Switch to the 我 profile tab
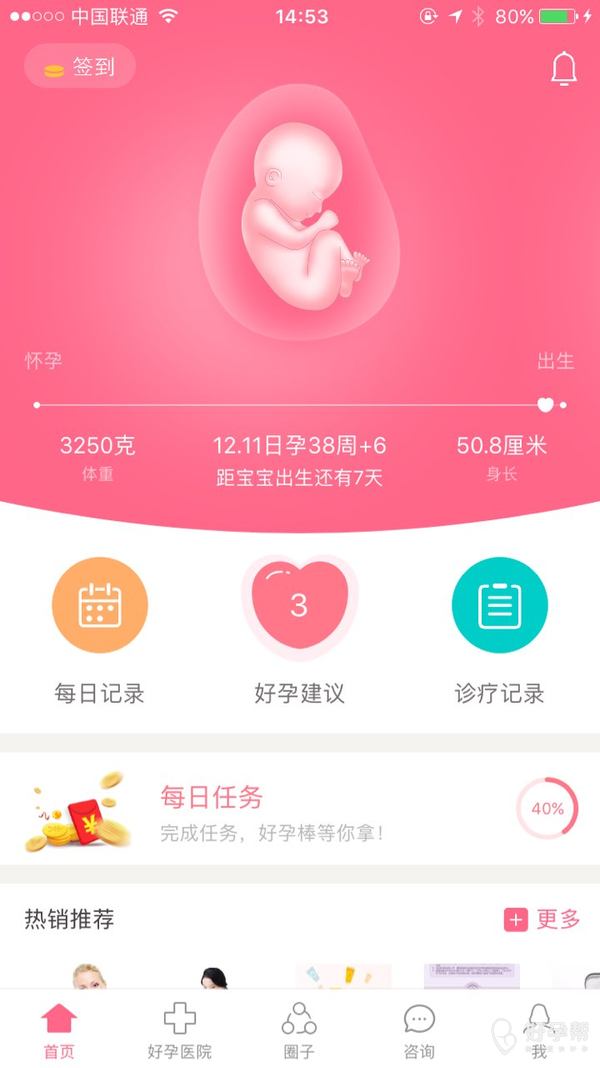 tap(539, 1030)
